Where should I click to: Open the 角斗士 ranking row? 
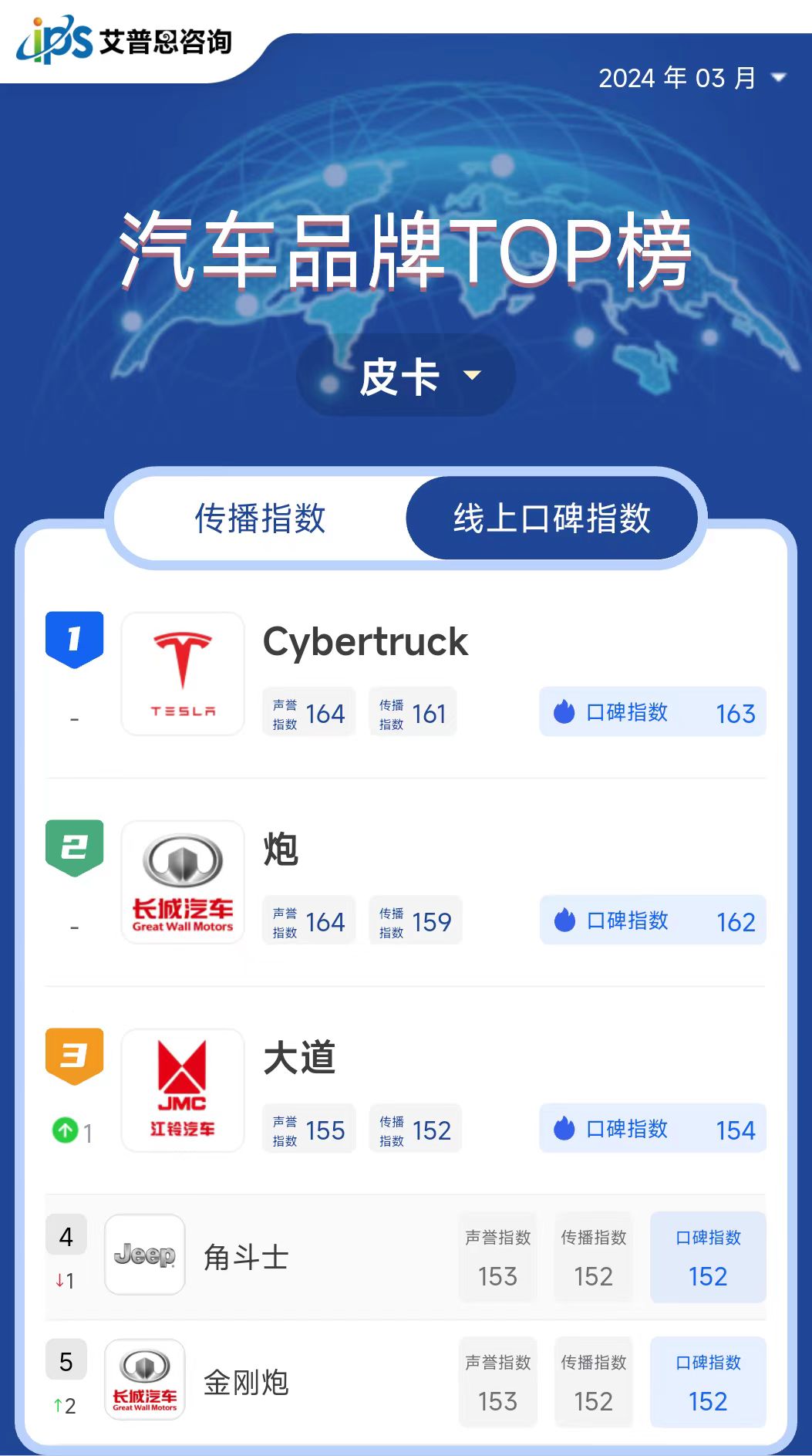coord(246,1257)
